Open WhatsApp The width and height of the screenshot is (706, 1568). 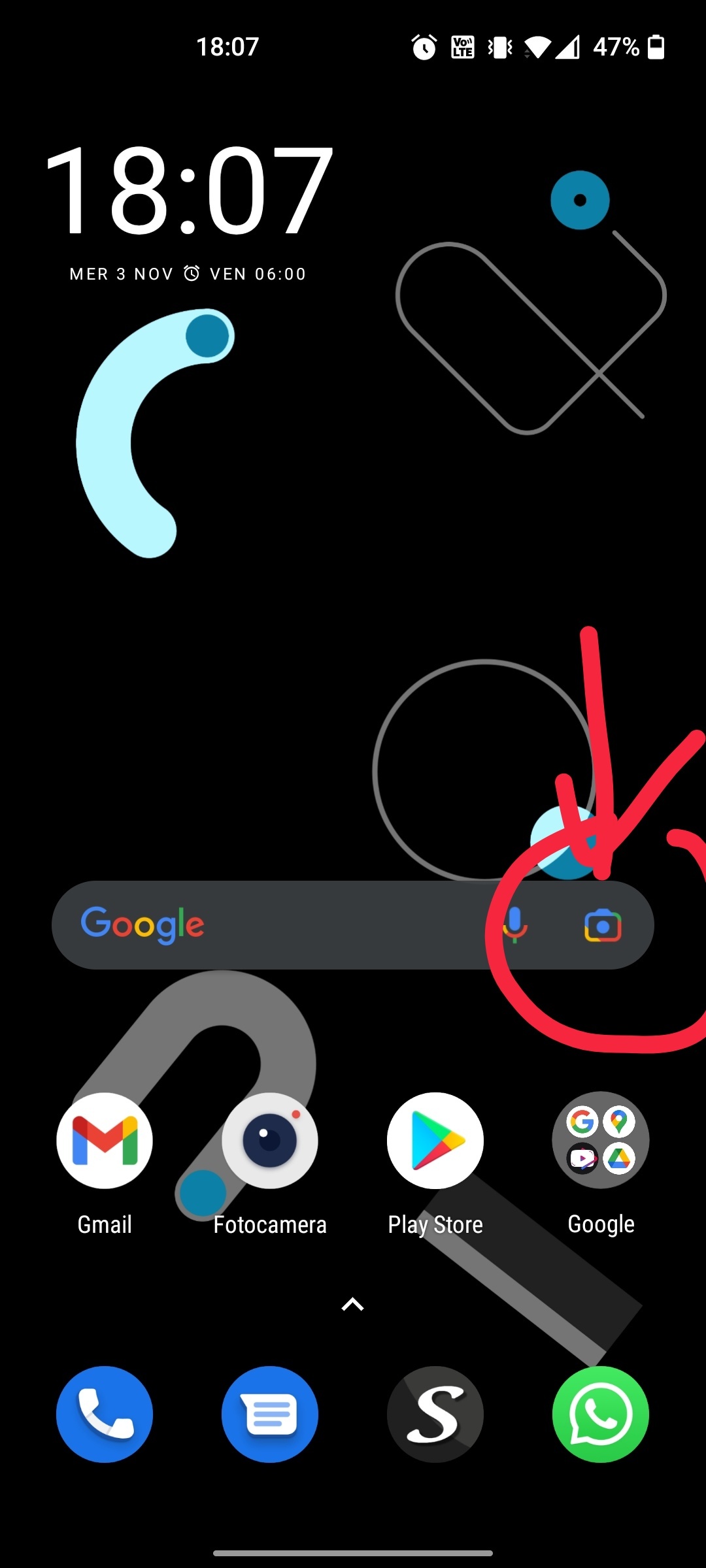point(601,1414)
